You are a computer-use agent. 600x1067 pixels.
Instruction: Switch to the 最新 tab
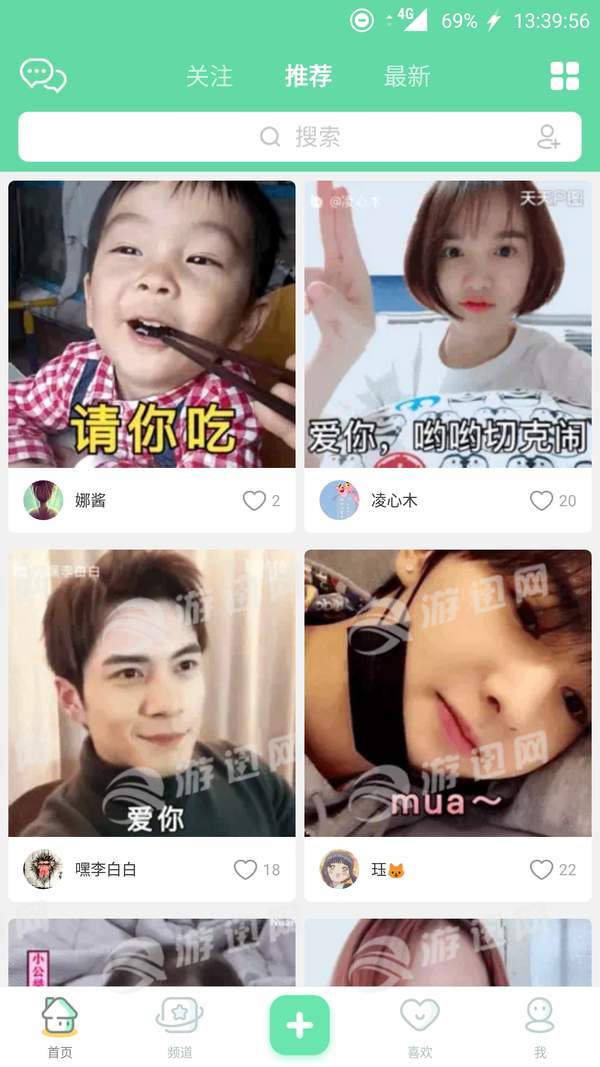click(x=407, y=76)
